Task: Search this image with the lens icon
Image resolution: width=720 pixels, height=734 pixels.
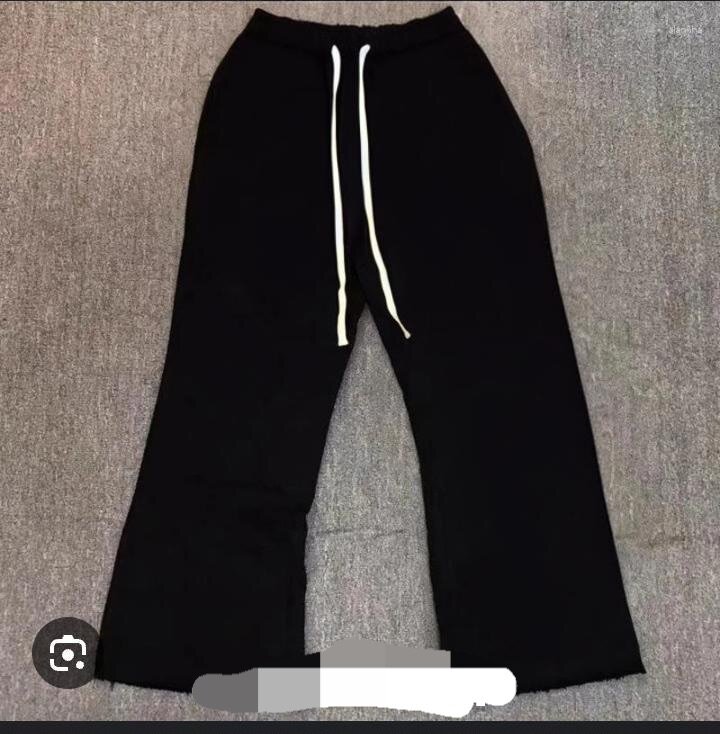Action: point(66,653)
